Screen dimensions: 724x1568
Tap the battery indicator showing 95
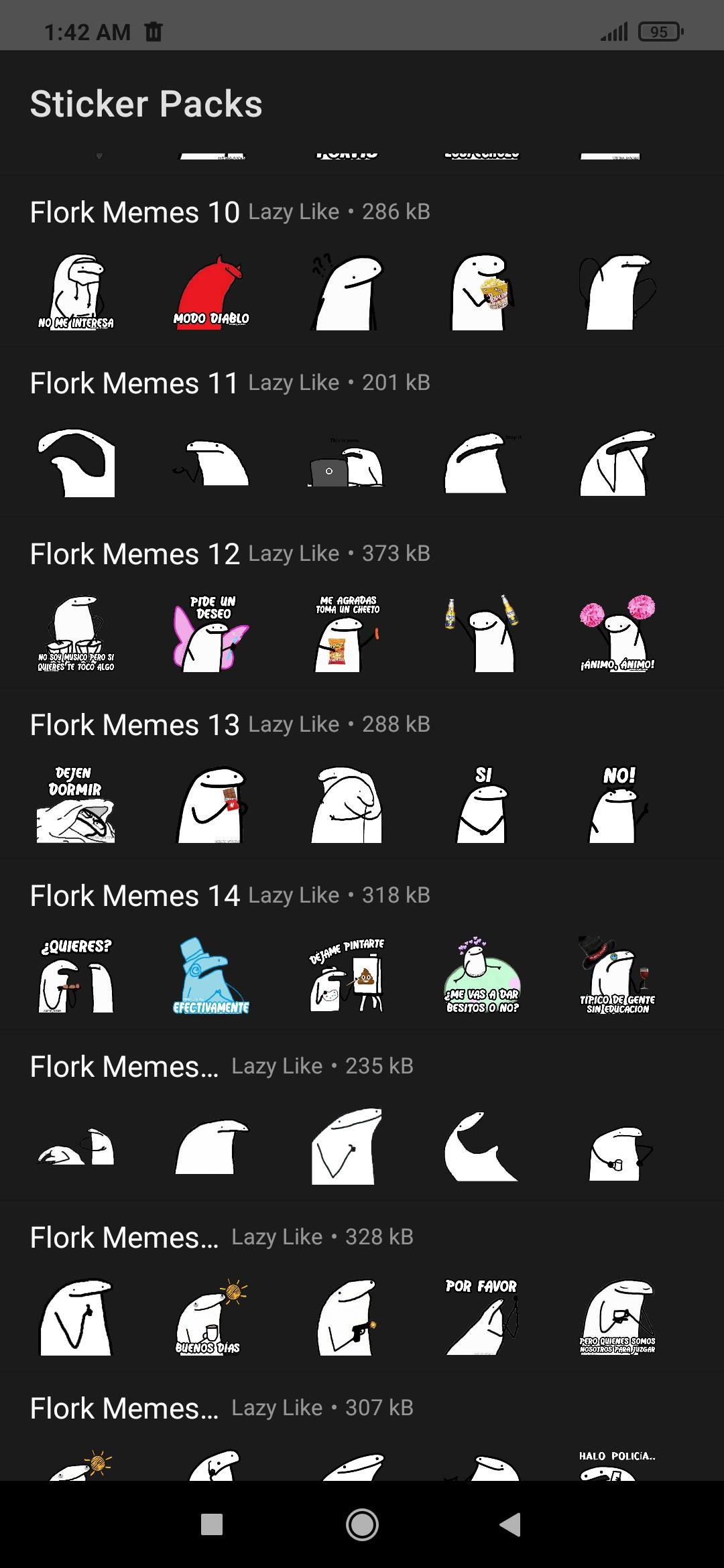point(660,29)
